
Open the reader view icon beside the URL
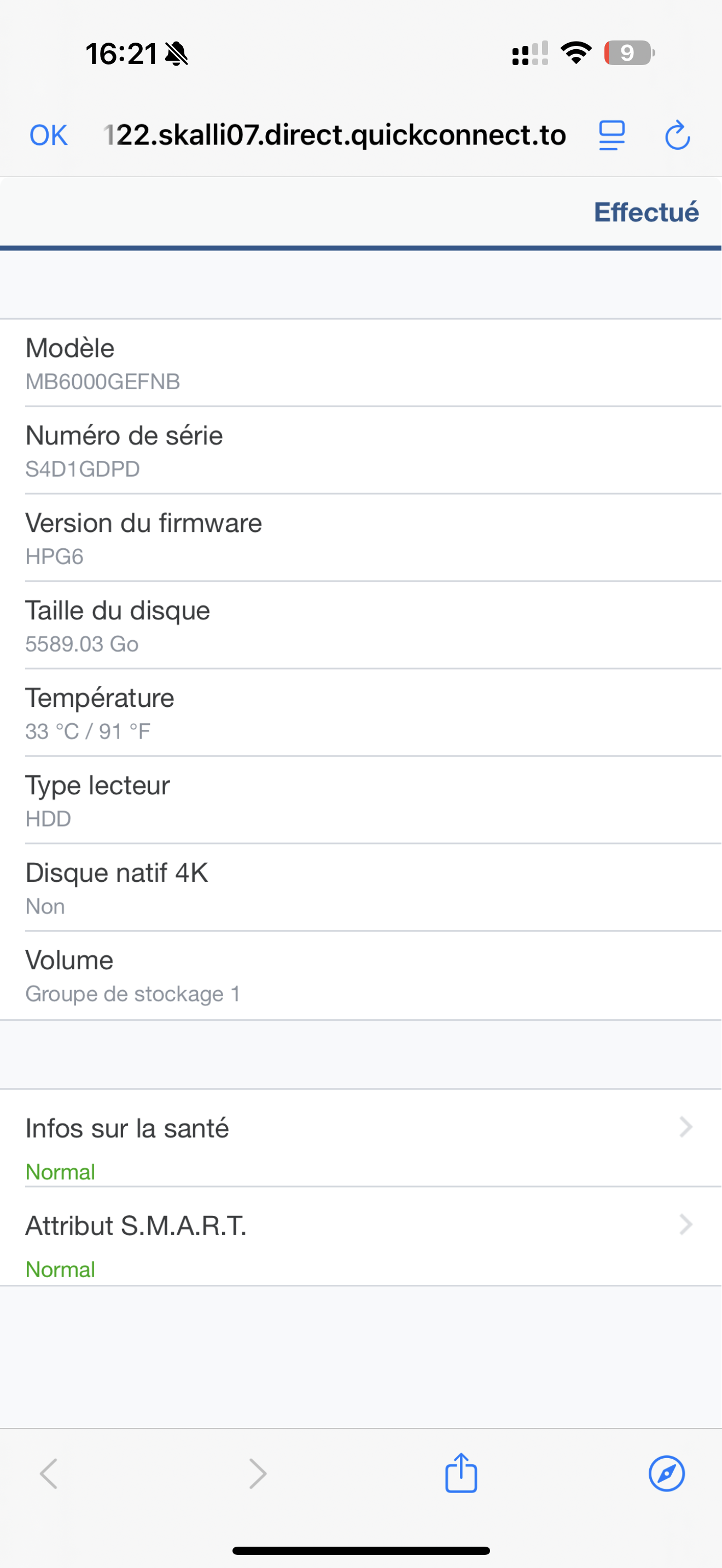(612, 135)
